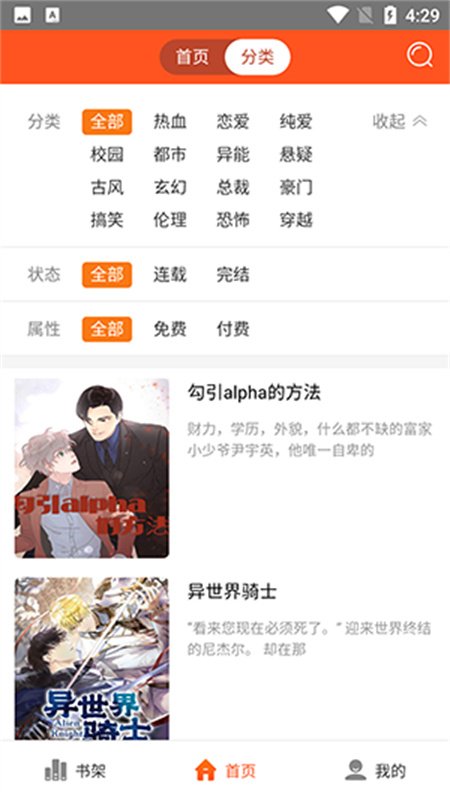
Task: Choose the 纯爱 category chip
Action: click(296, 122)
